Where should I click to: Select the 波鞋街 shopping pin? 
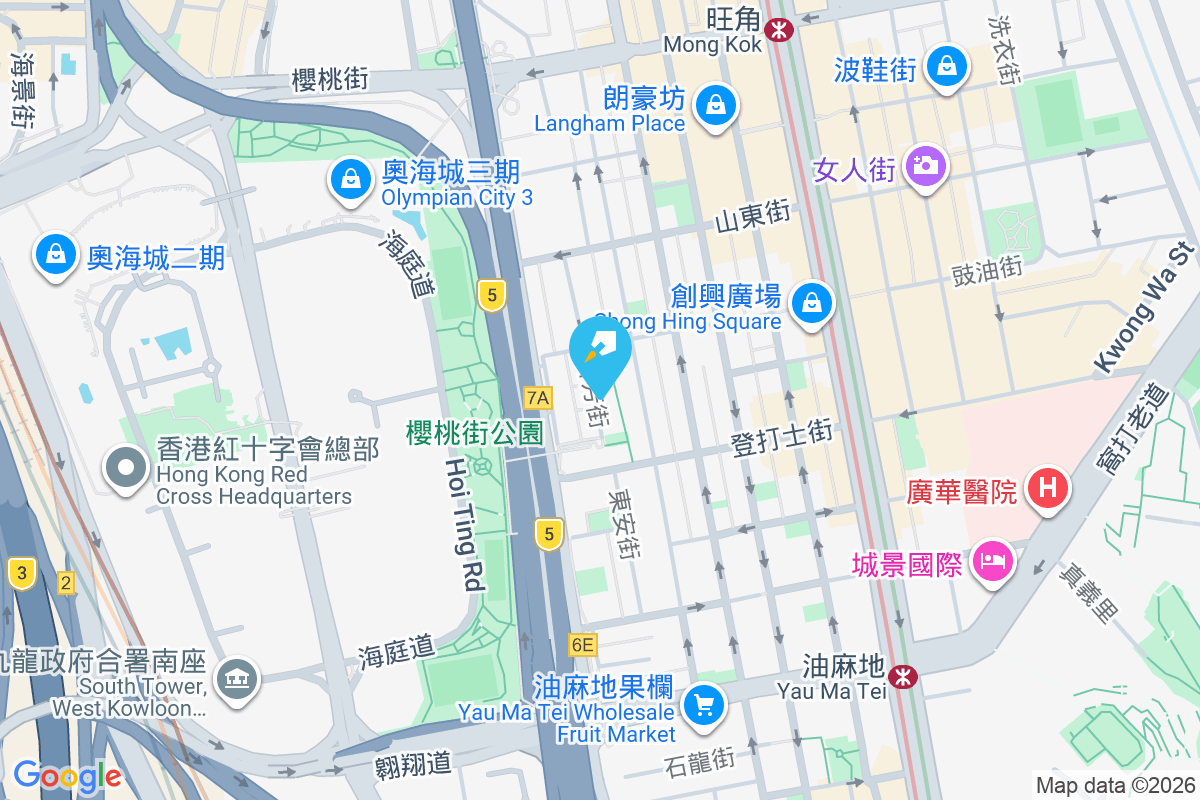[x=945, y=67]
